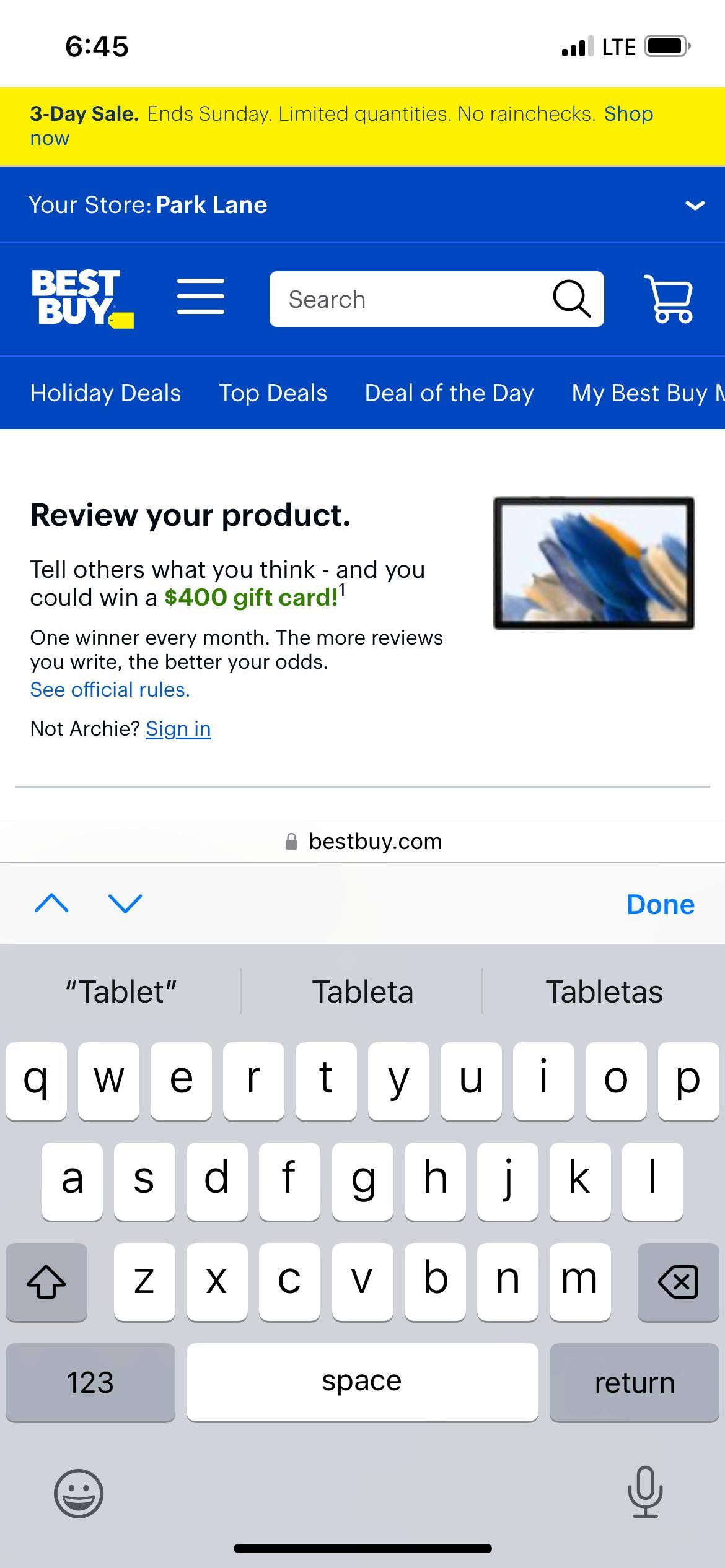The image size is (725, 1568).
Task: Click the previous field up arrow
Action: tap(51, 904)
